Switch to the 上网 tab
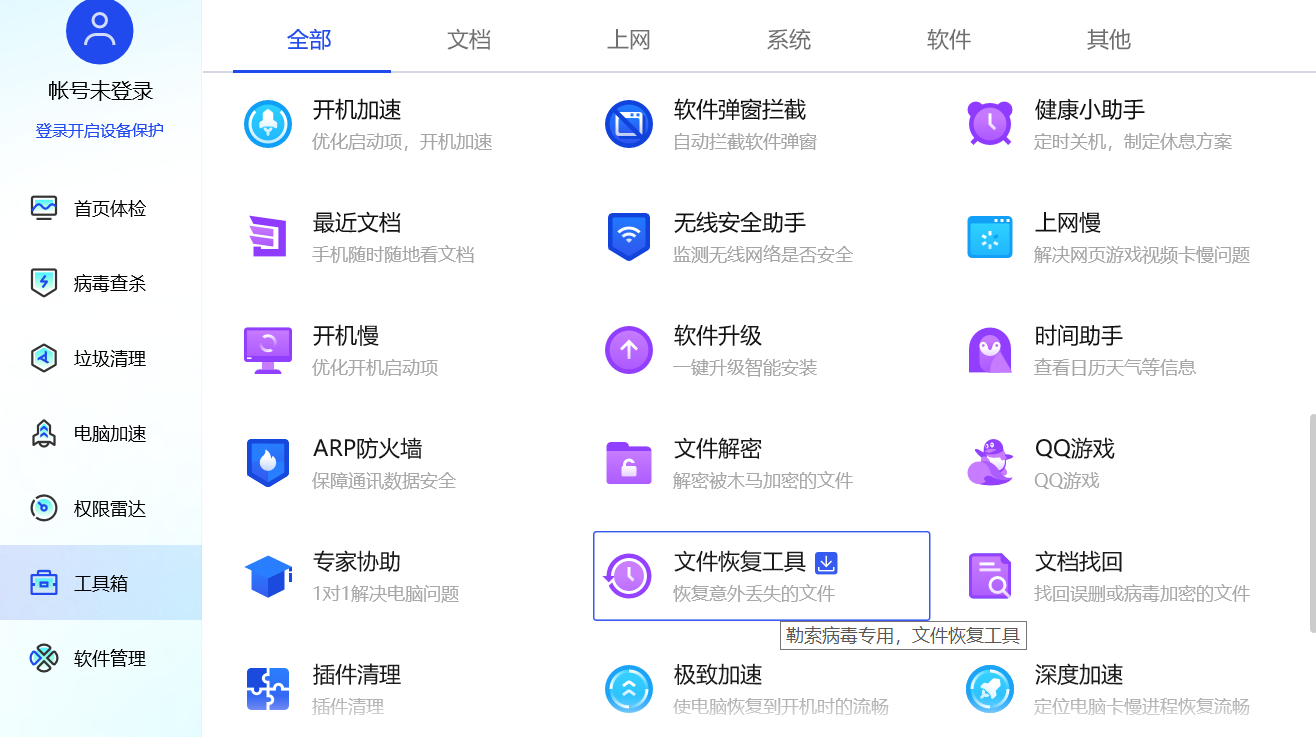This screenshot has width=1316, height=737. 629,40
